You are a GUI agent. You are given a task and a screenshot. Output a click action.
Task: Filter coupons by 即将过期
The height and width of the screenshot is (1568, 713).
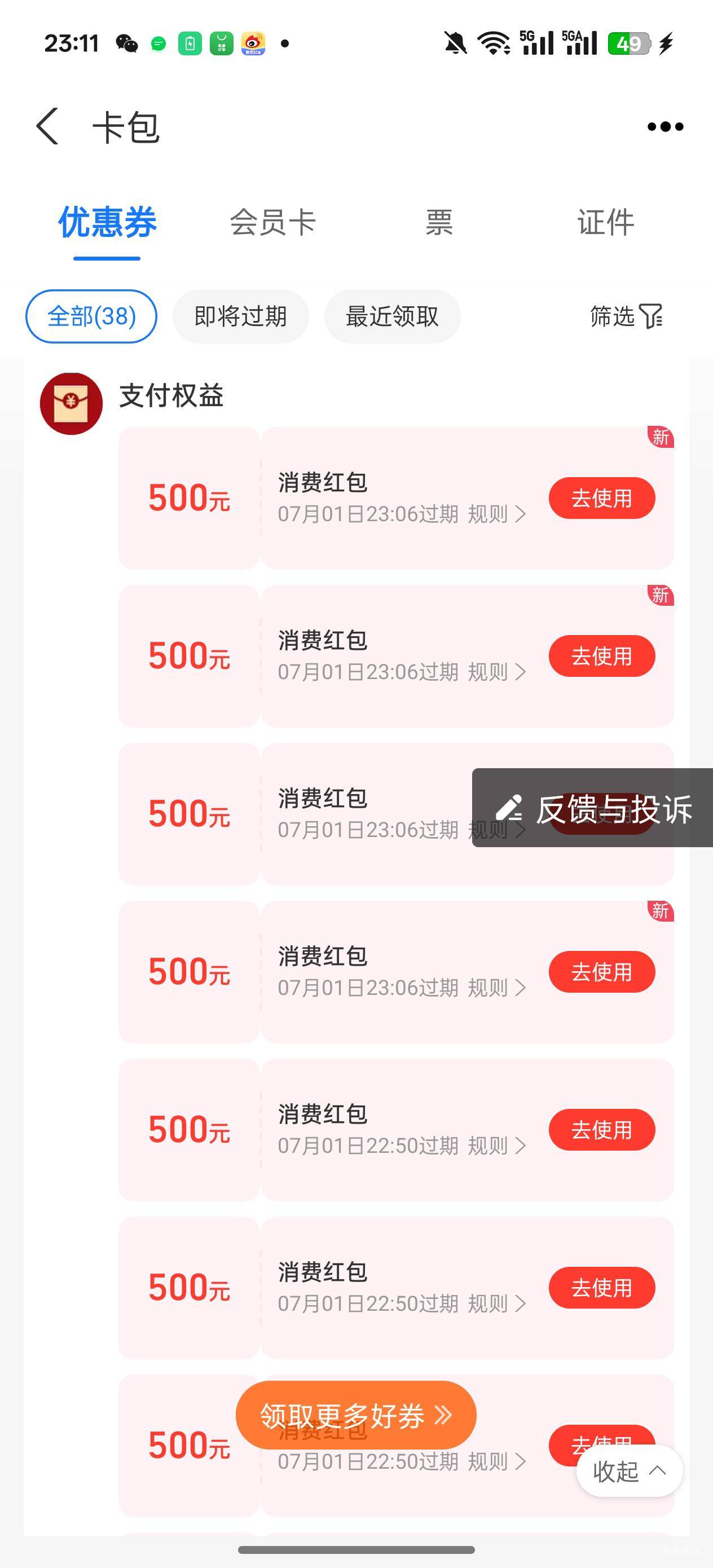(240, 316)
